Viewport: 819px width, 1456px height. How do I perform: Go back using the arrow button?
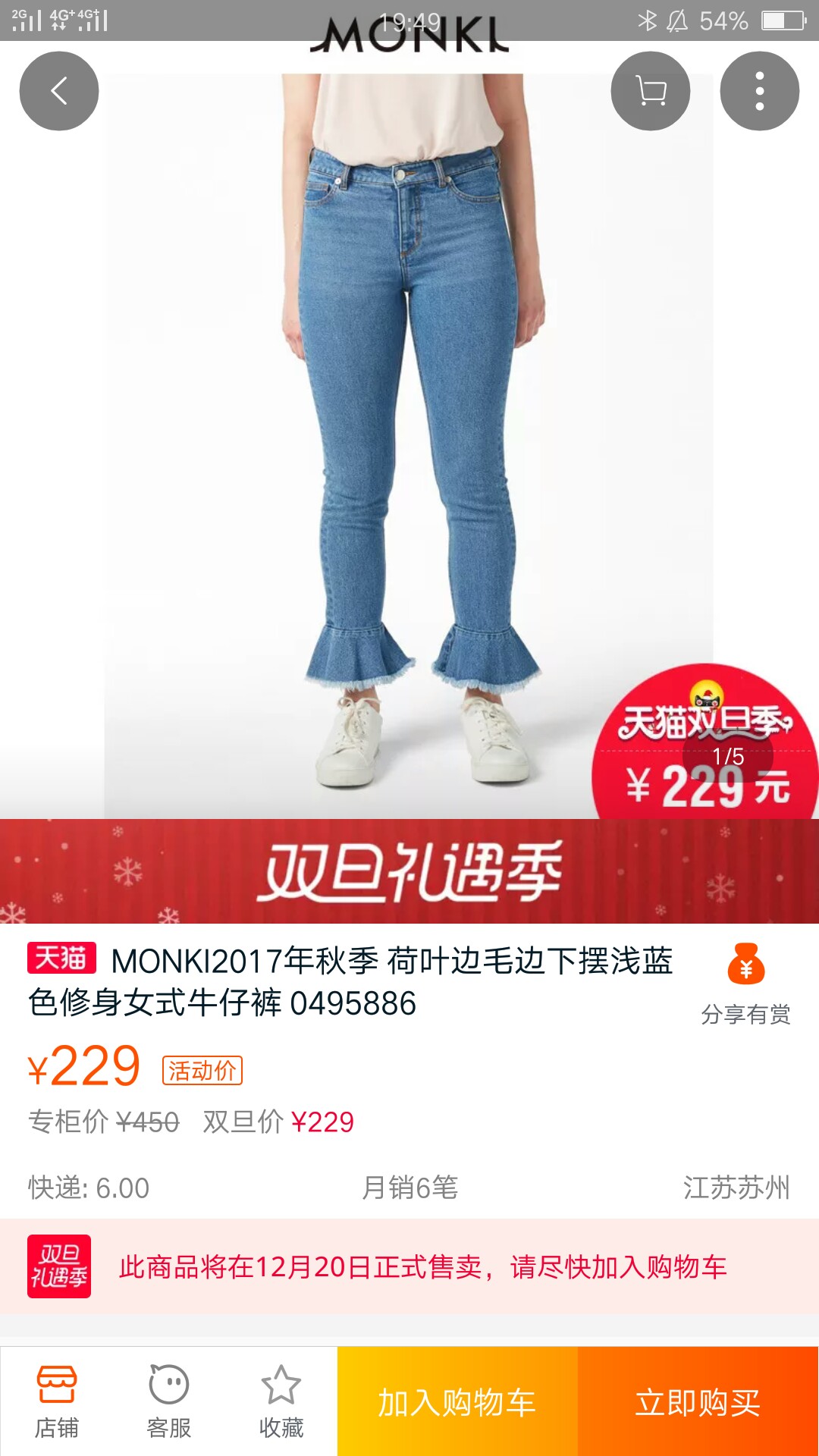59,91
